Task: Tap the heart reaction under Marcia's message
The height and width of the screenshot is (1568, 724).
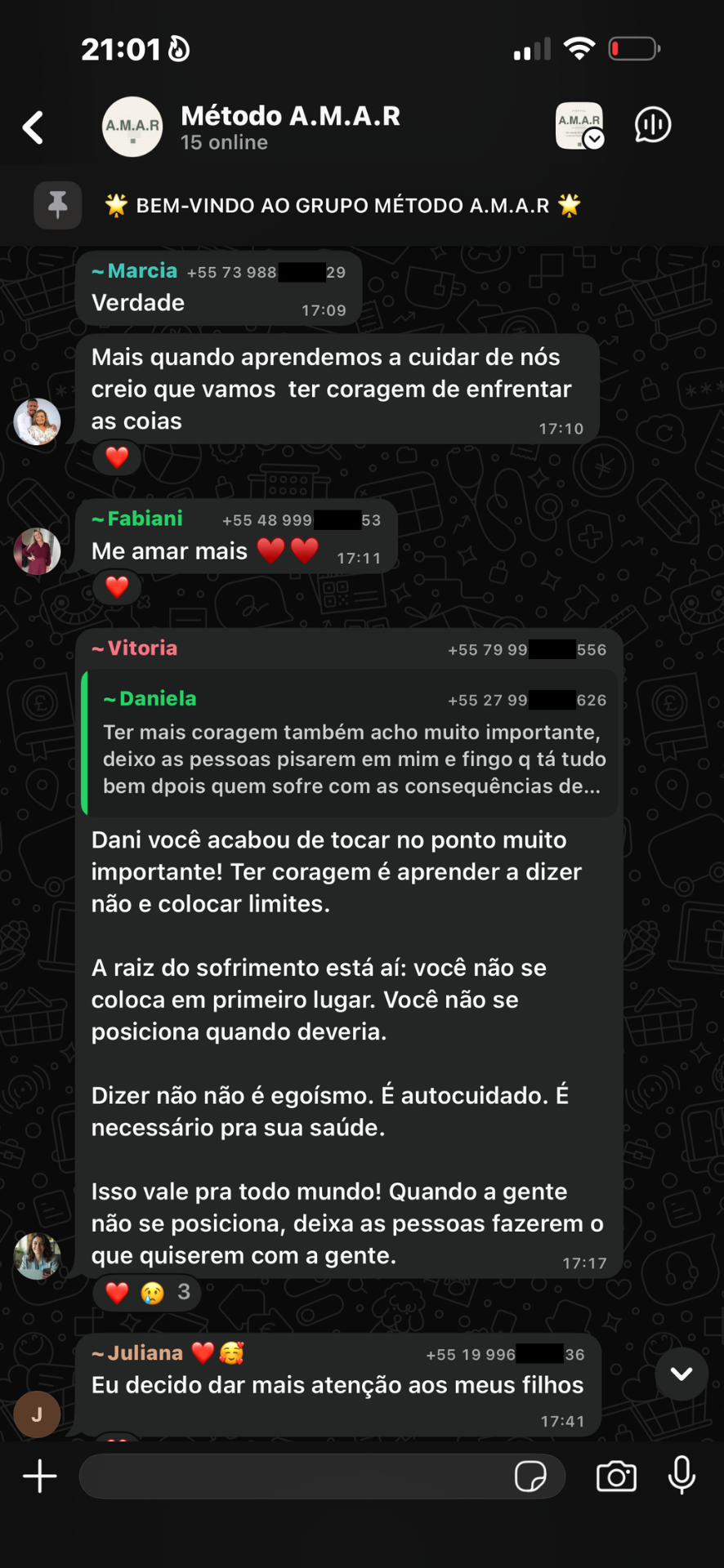Action: tap(116, 457)
